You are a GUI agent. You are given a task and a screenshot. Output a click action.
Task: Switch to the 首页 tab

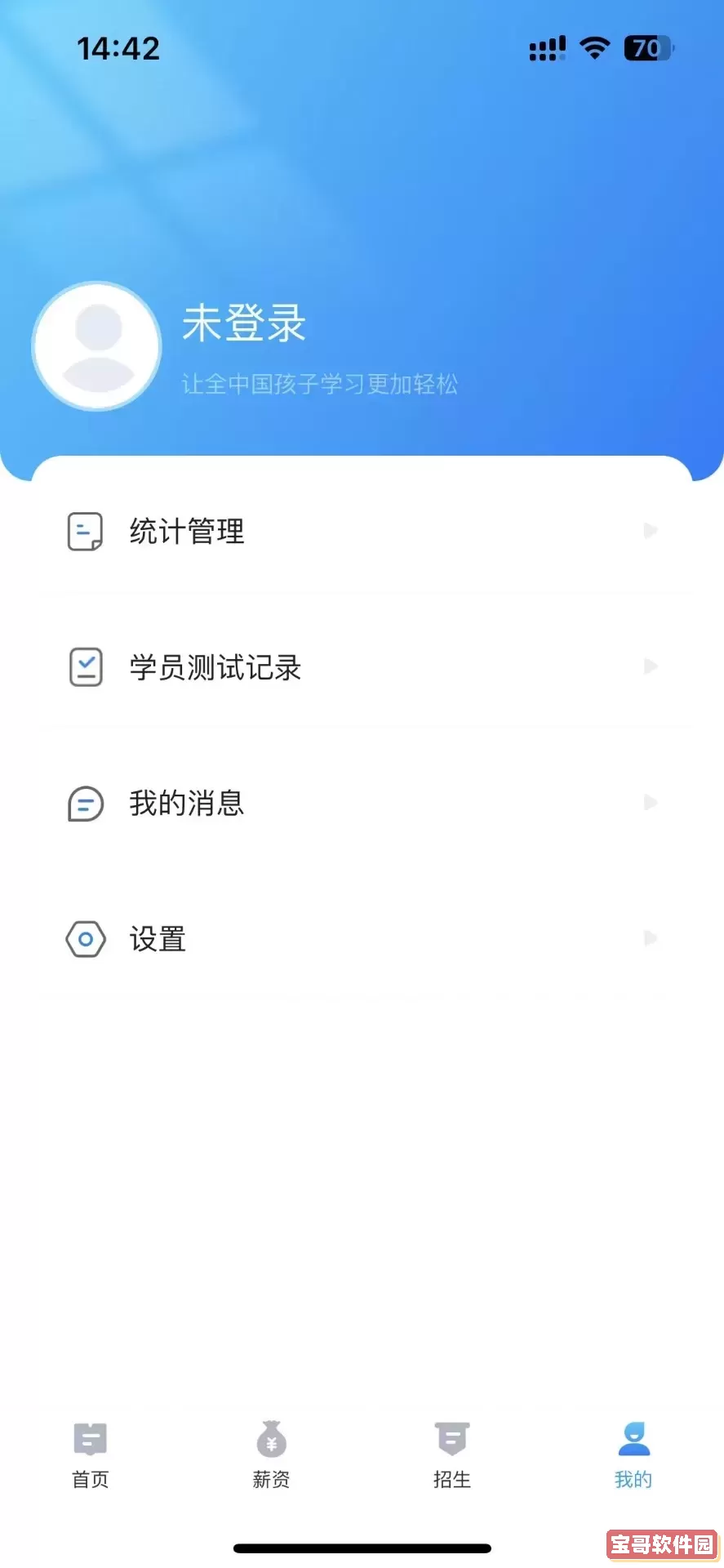tap(90, 1458)
